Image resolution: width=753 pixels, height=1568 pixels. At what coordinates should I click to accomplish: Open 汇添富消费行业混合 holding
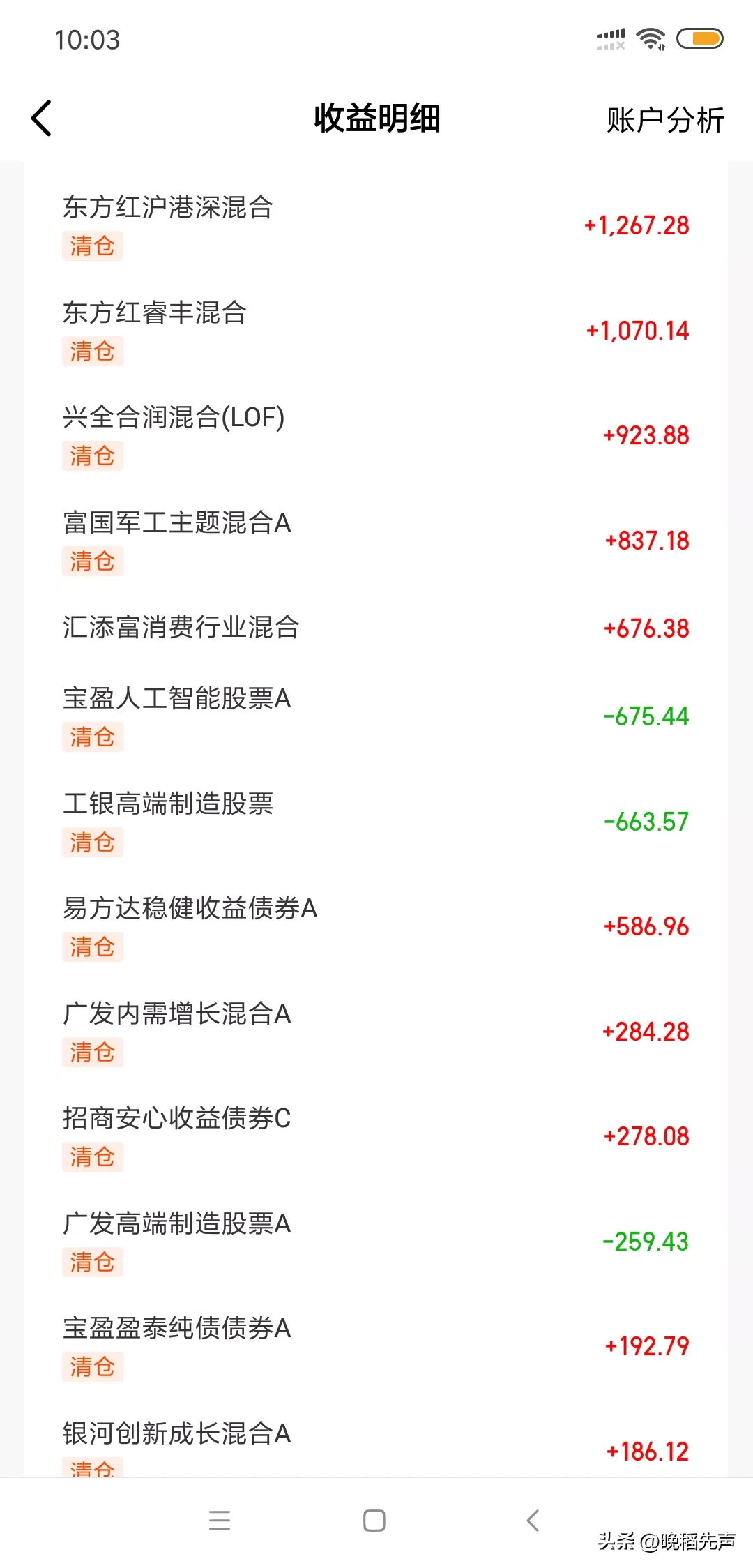coord(376,628)
